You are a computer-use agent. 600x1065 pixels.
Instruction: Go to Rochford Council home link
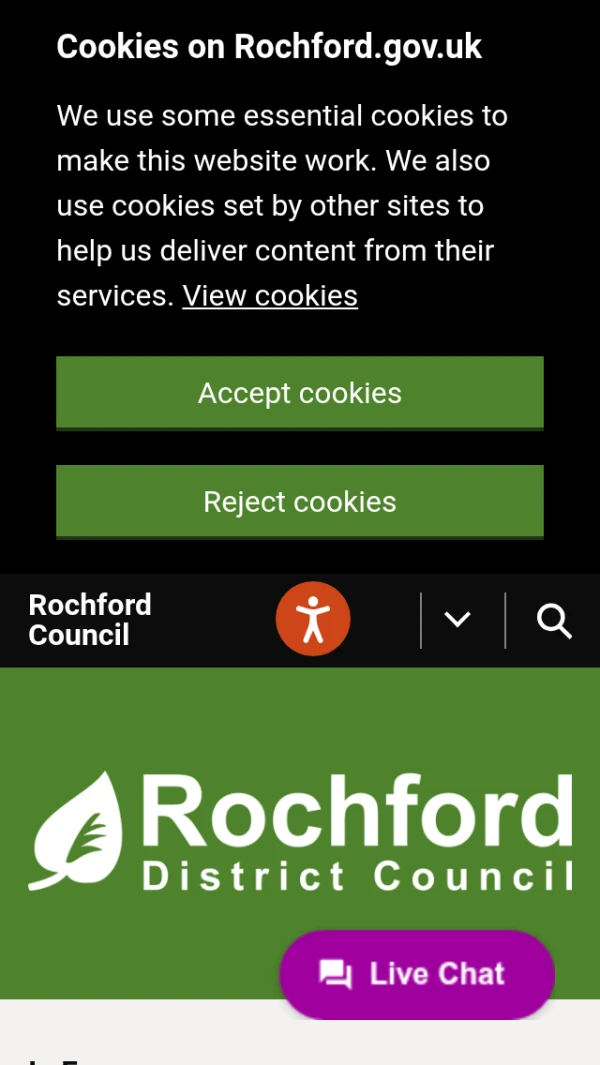(90, 620)
